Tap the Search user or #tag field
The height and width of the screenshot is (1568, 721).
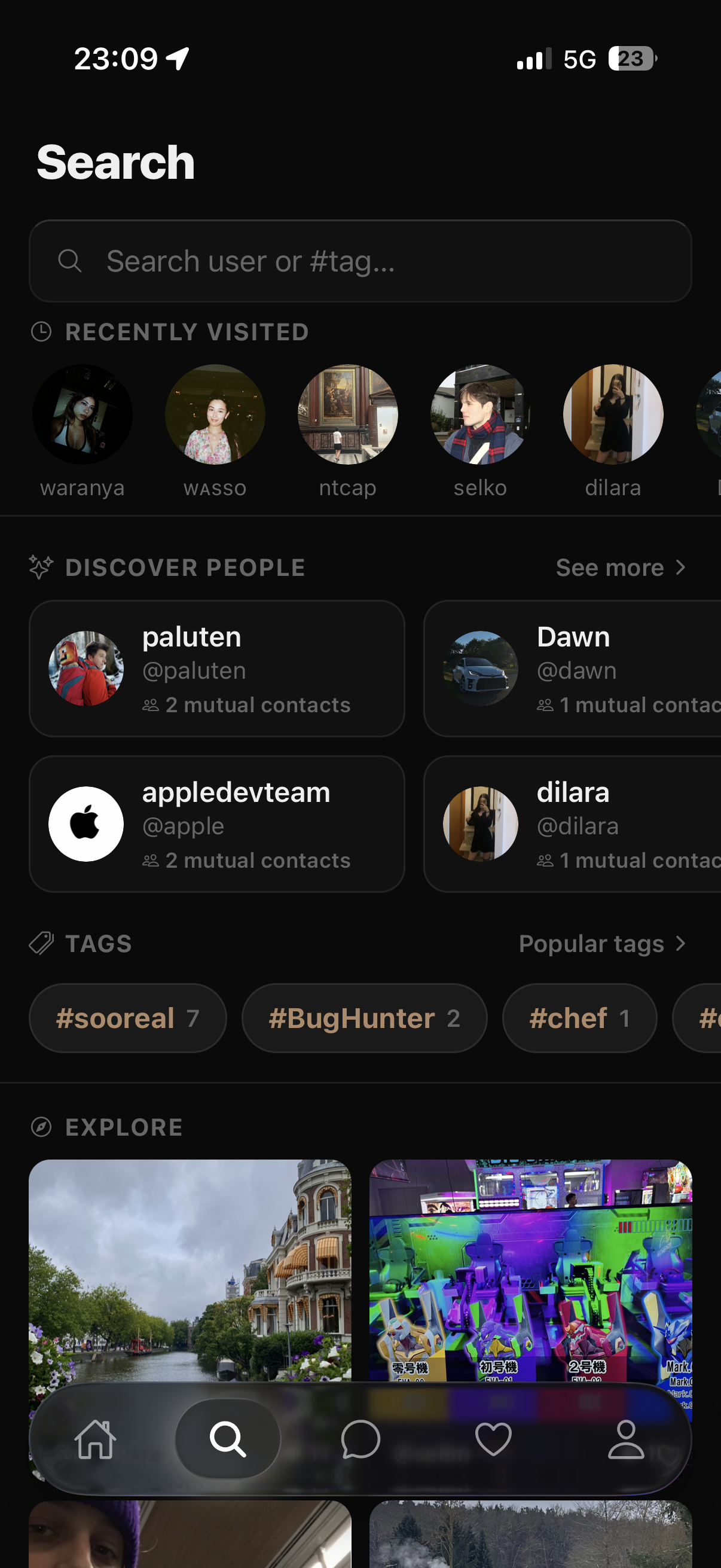point(360,261)
